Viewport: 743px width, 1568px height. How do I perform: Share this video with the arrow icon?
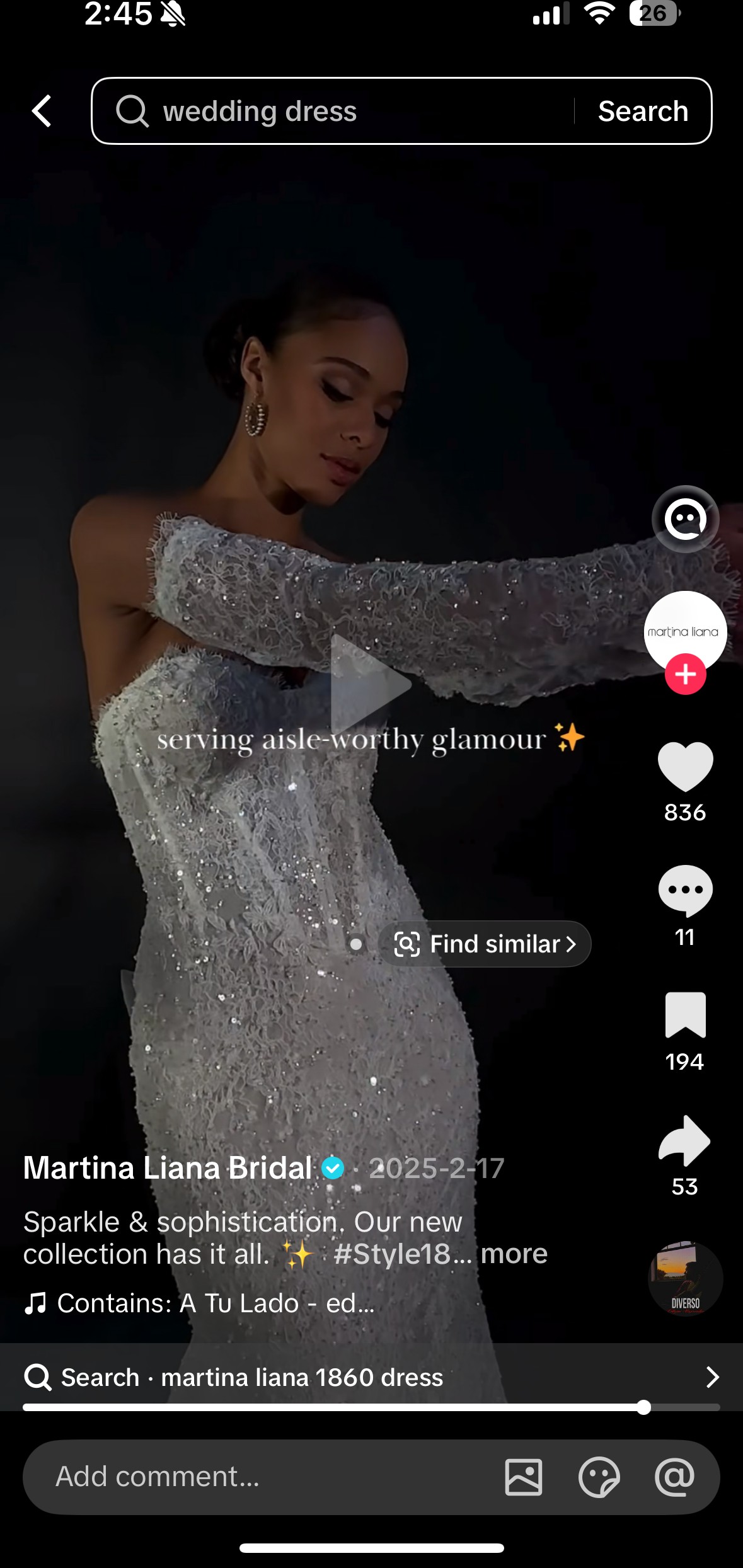point(684,1140)
